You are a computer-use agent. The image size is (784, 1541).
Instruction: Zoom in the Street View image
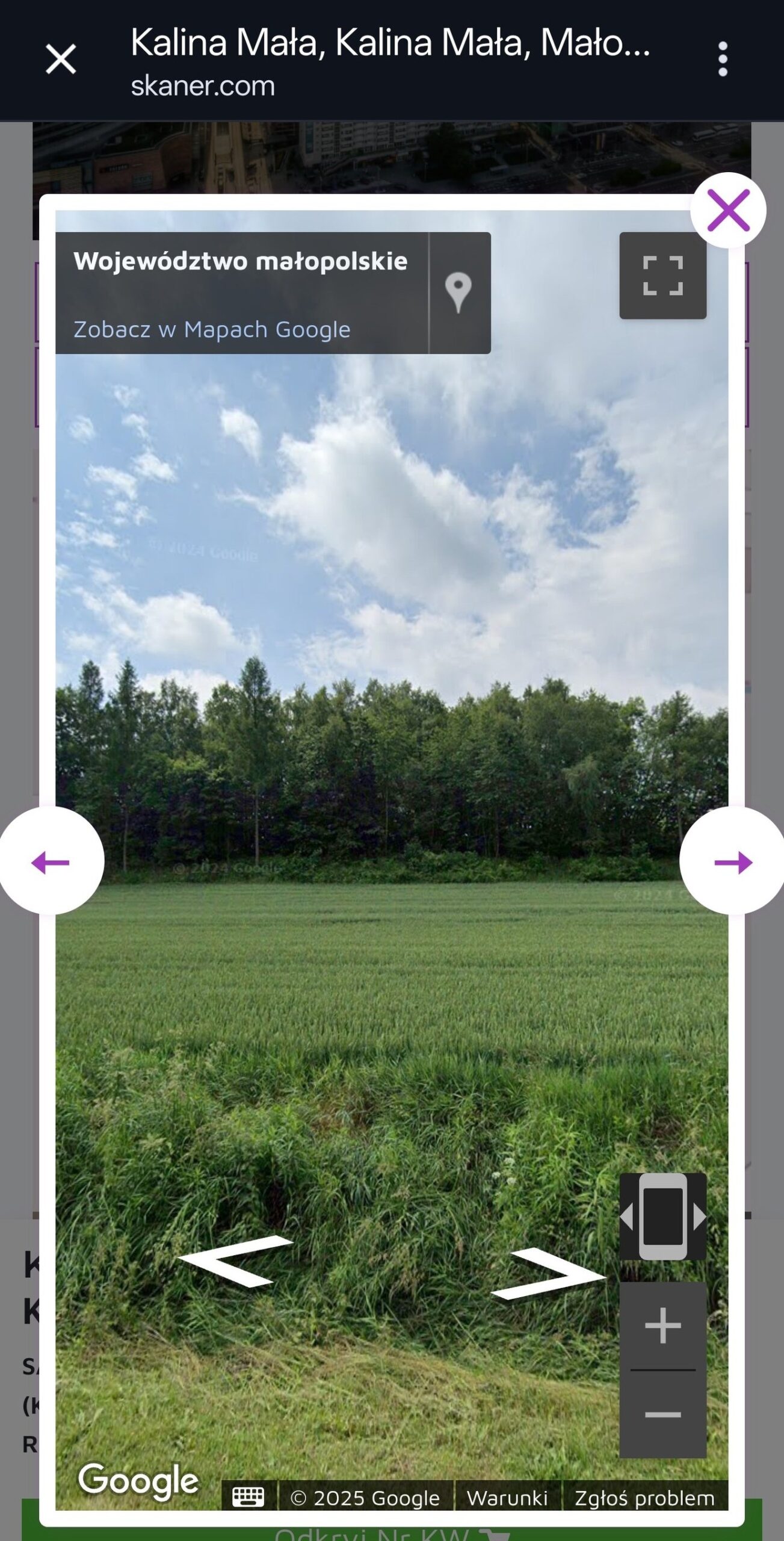tap(662, 1326)
